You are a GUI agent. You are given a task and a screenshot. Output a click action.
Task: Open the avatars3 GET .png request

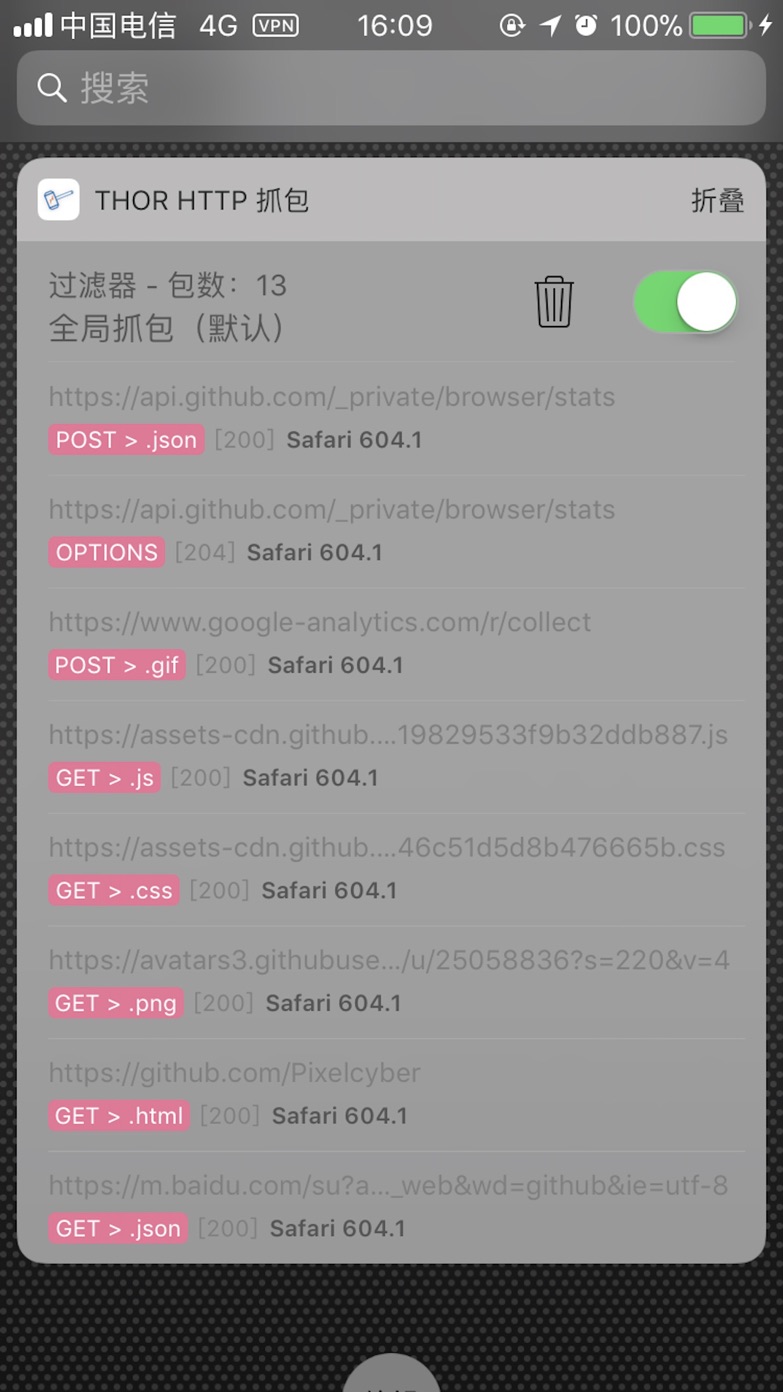[x=390, y=981]
